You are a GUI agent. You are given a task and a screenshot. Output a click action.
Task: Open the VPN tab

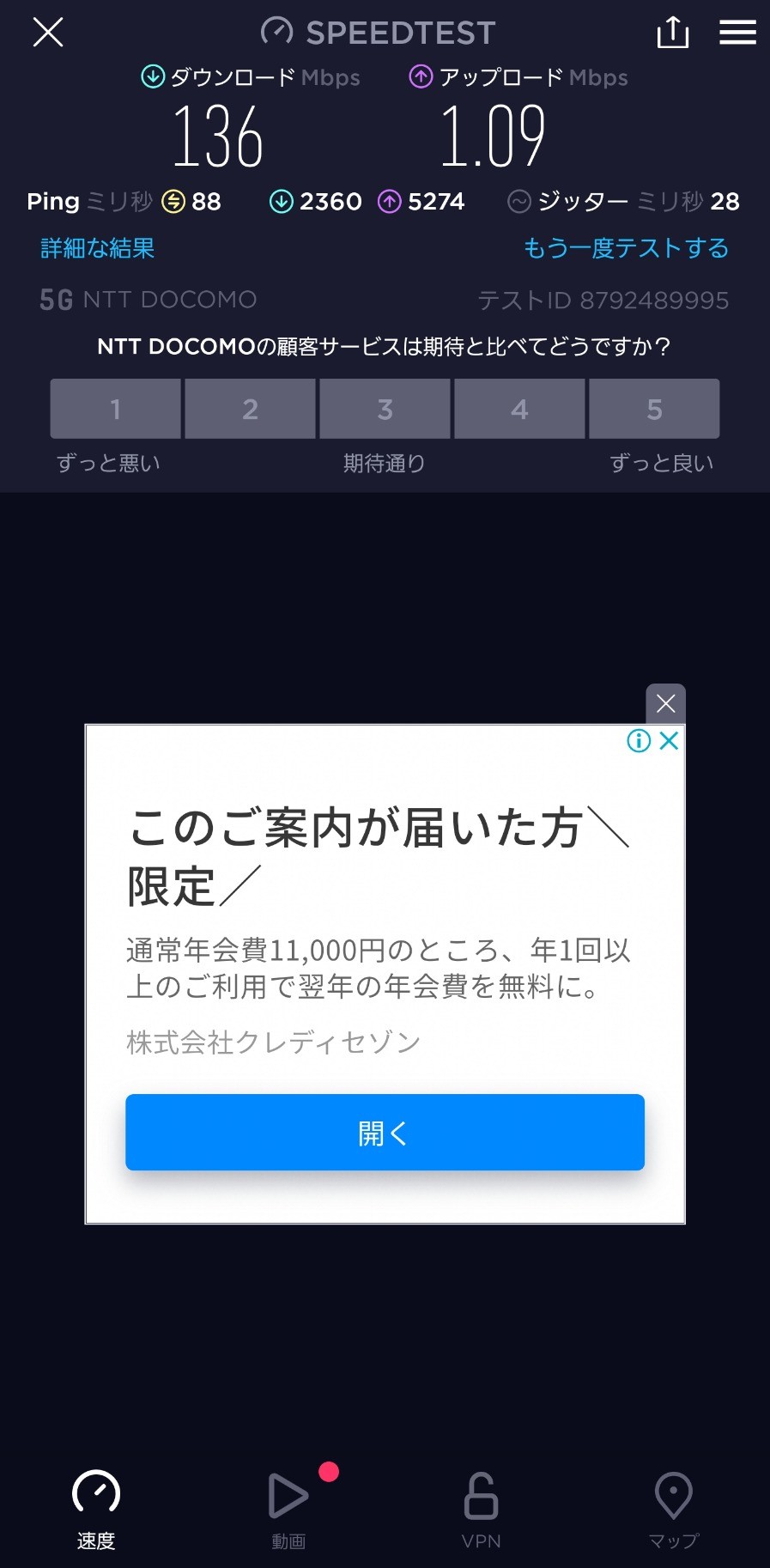pyautogui.click(x=481, y=1509)
